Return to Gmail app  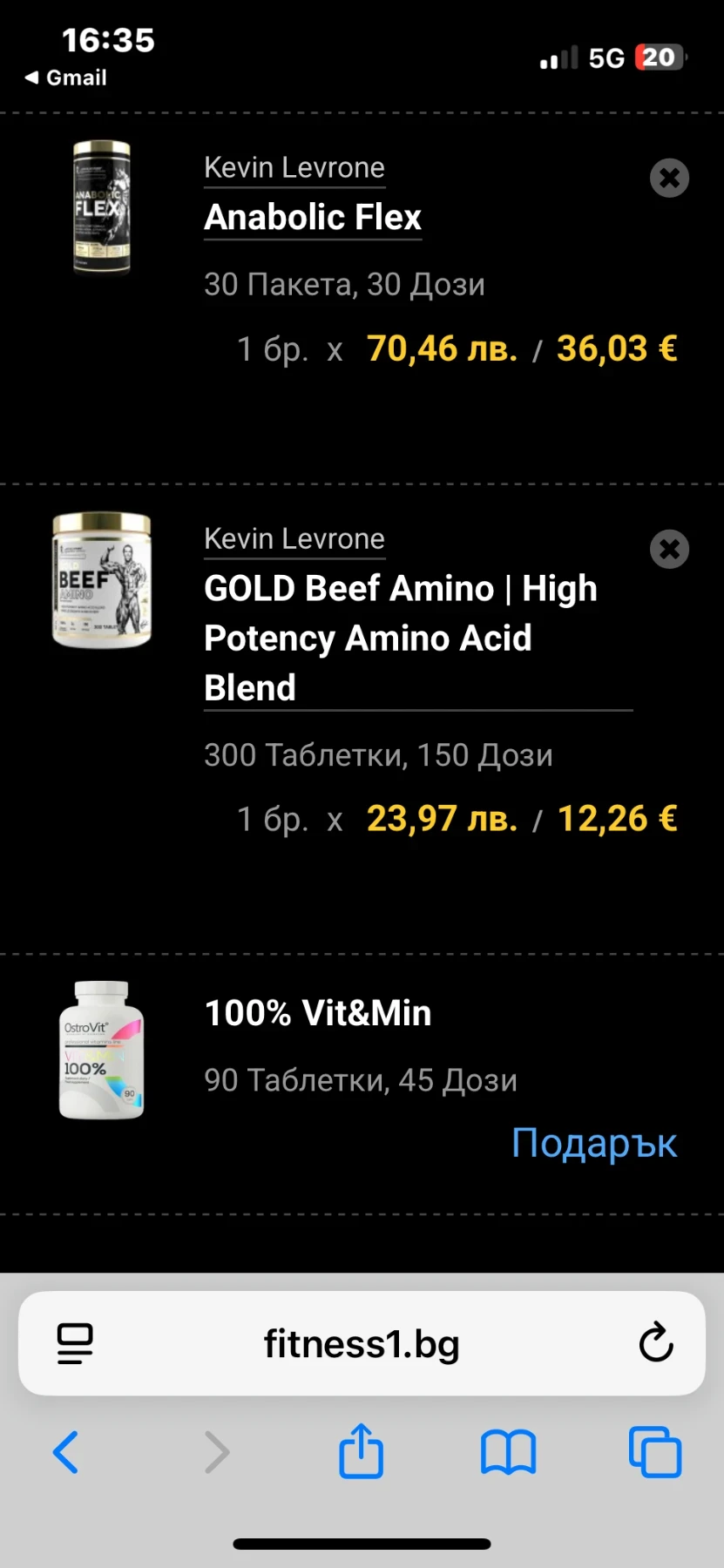pyautogui.click(x=66, y=78)
